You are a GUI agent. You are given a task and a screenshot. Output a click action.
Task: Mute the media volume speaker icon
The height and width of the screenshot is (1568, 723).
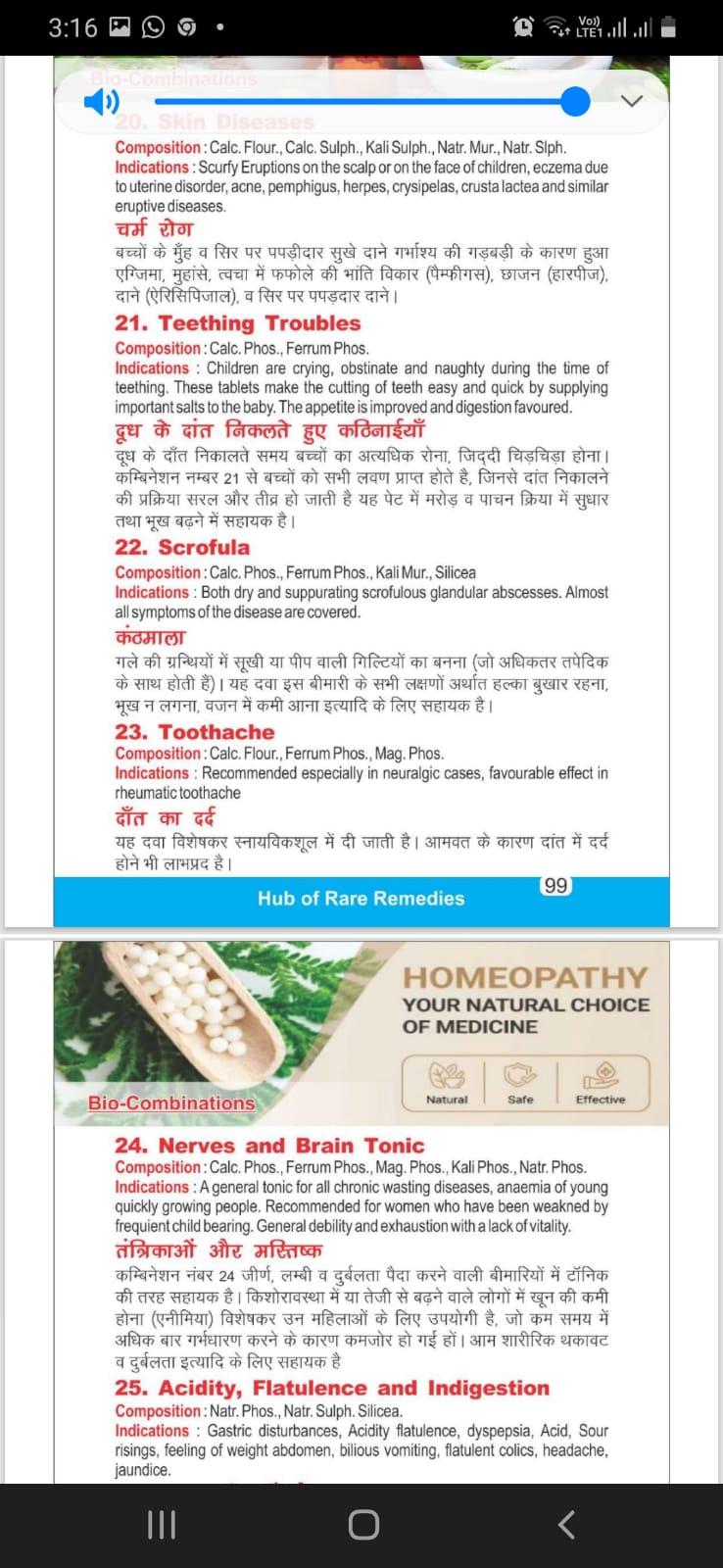tap(101, 101)
